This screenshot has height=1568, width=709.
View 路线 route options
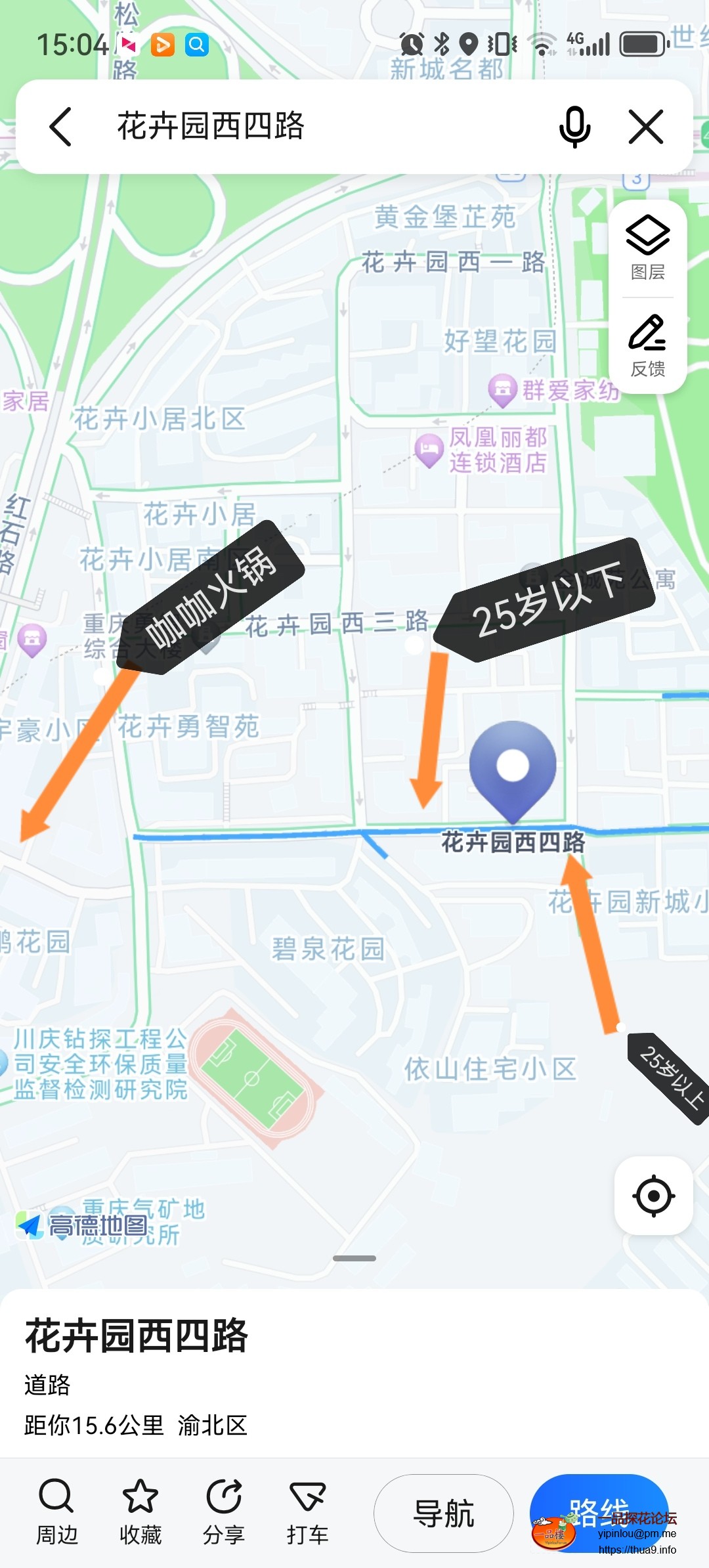pyautogui.click(x=599, y=1513)
